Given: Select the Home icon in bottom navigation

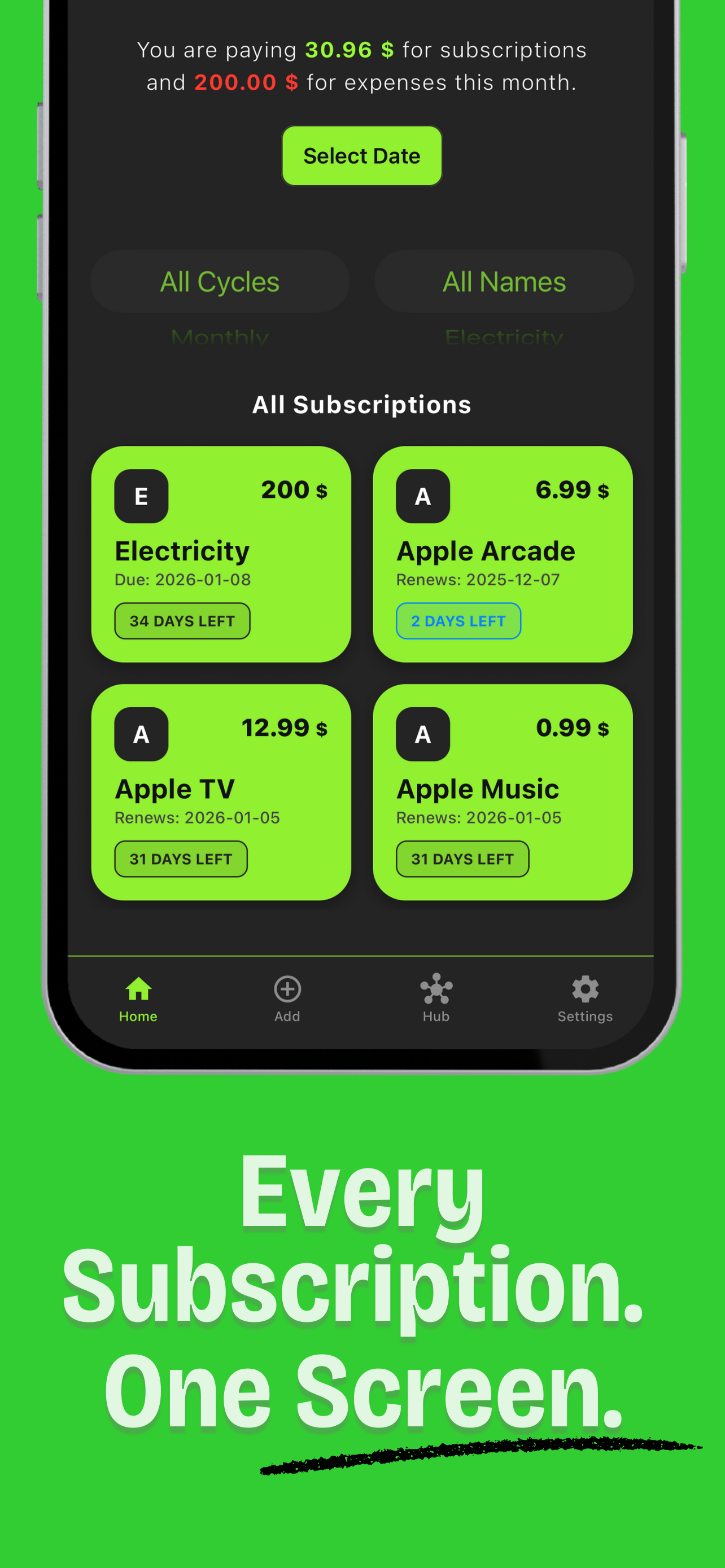Looking at the screenshot, I should click(138, 991).
